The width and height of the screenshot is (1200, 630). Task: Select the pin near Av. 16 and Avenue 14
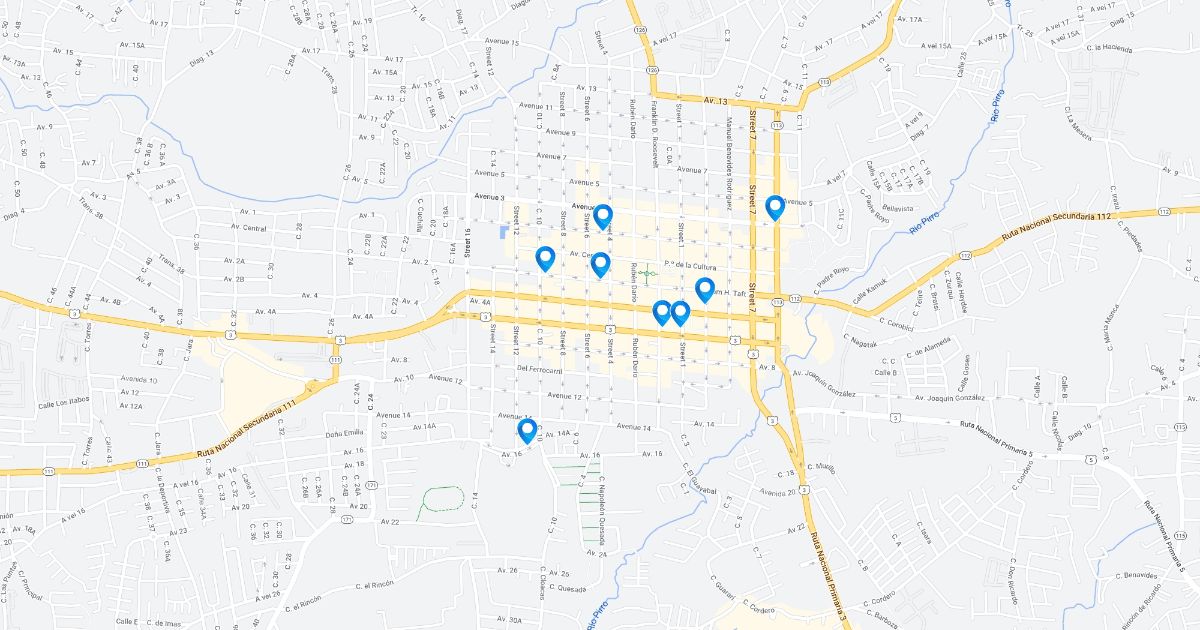pos(527,430)
